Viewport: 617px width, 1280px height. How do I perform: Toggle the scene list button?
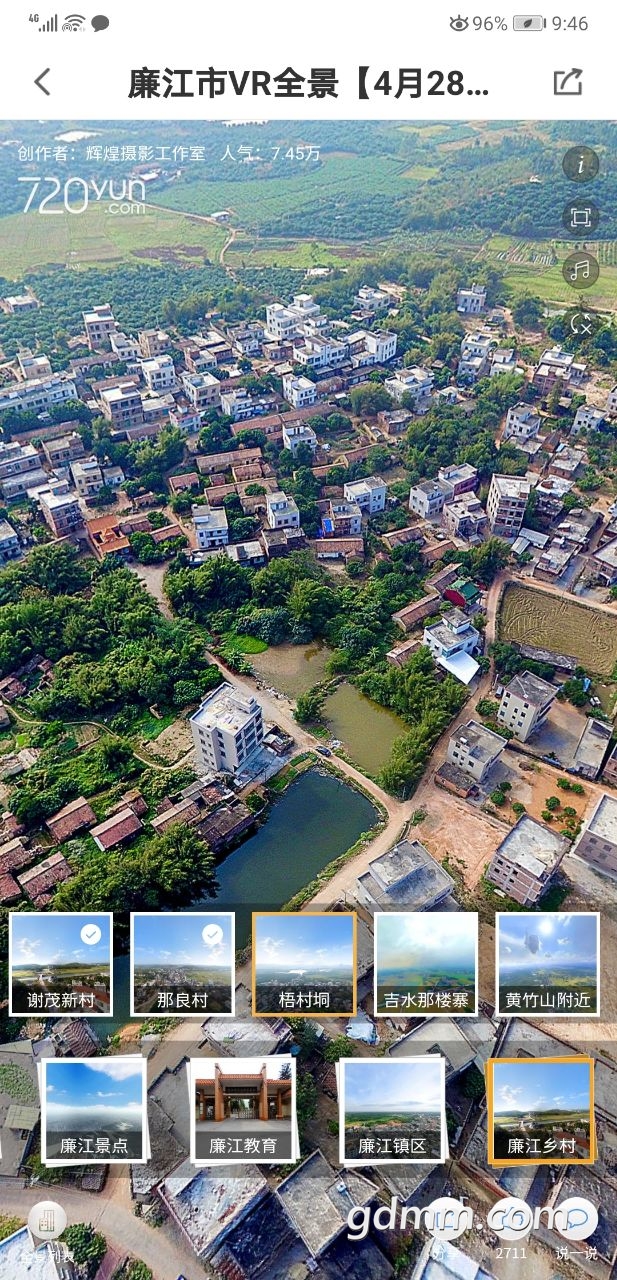(x=47, y=1224)
